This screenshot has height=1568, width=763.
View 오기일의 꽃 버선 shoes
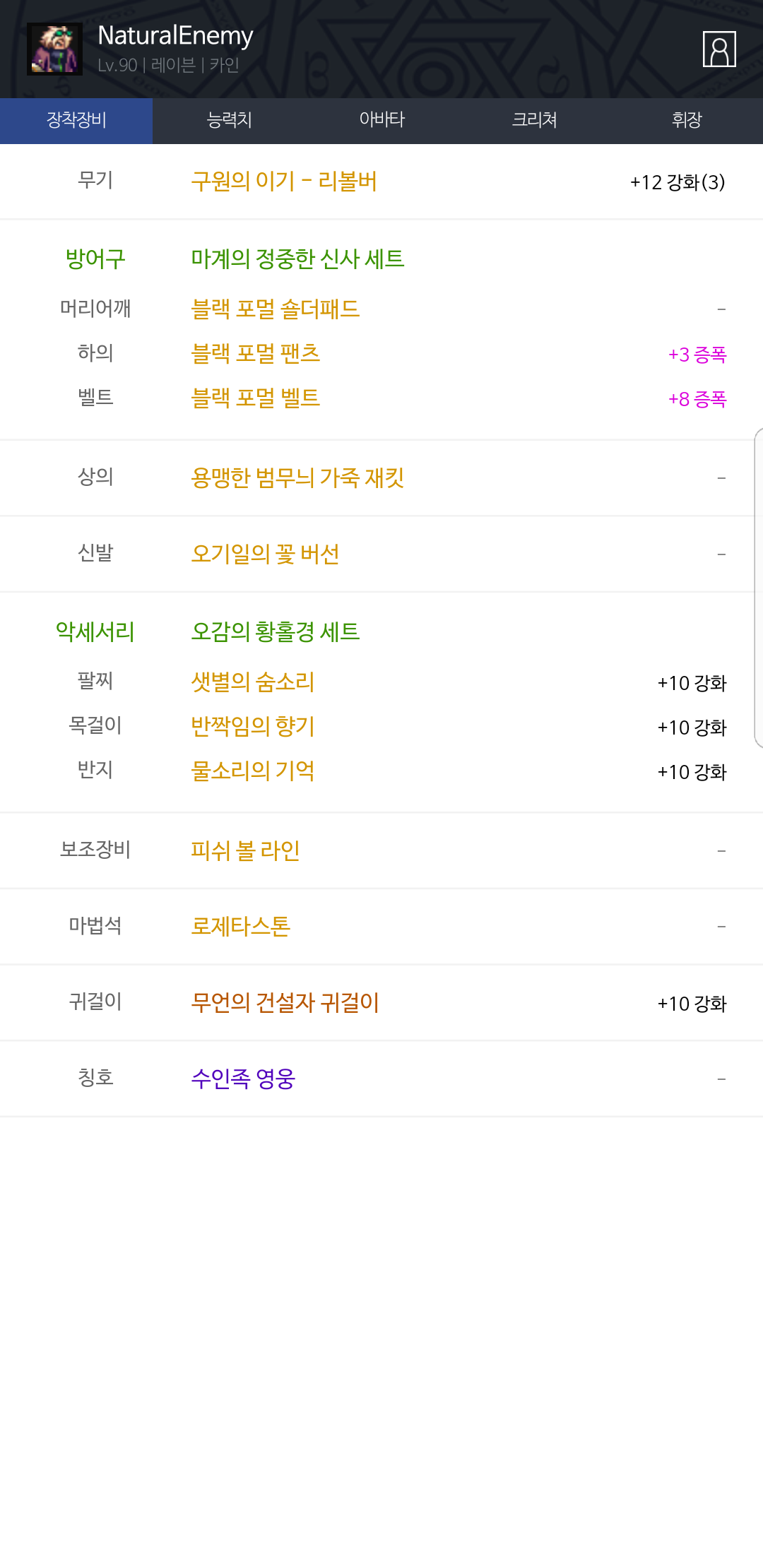265,554
